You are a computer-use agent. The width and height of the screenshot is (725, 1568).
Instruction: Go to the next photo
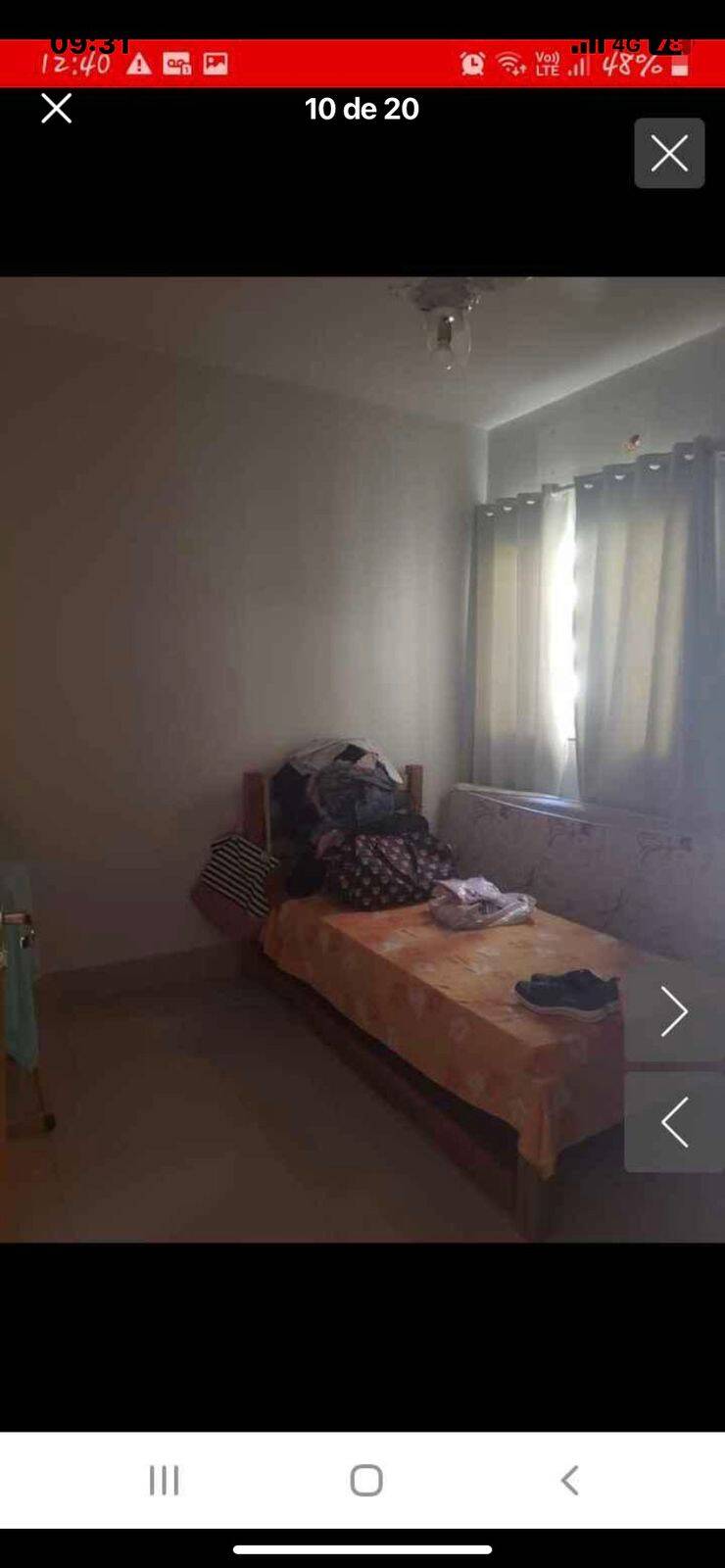pyautogui.click(x=674, y=1012)
